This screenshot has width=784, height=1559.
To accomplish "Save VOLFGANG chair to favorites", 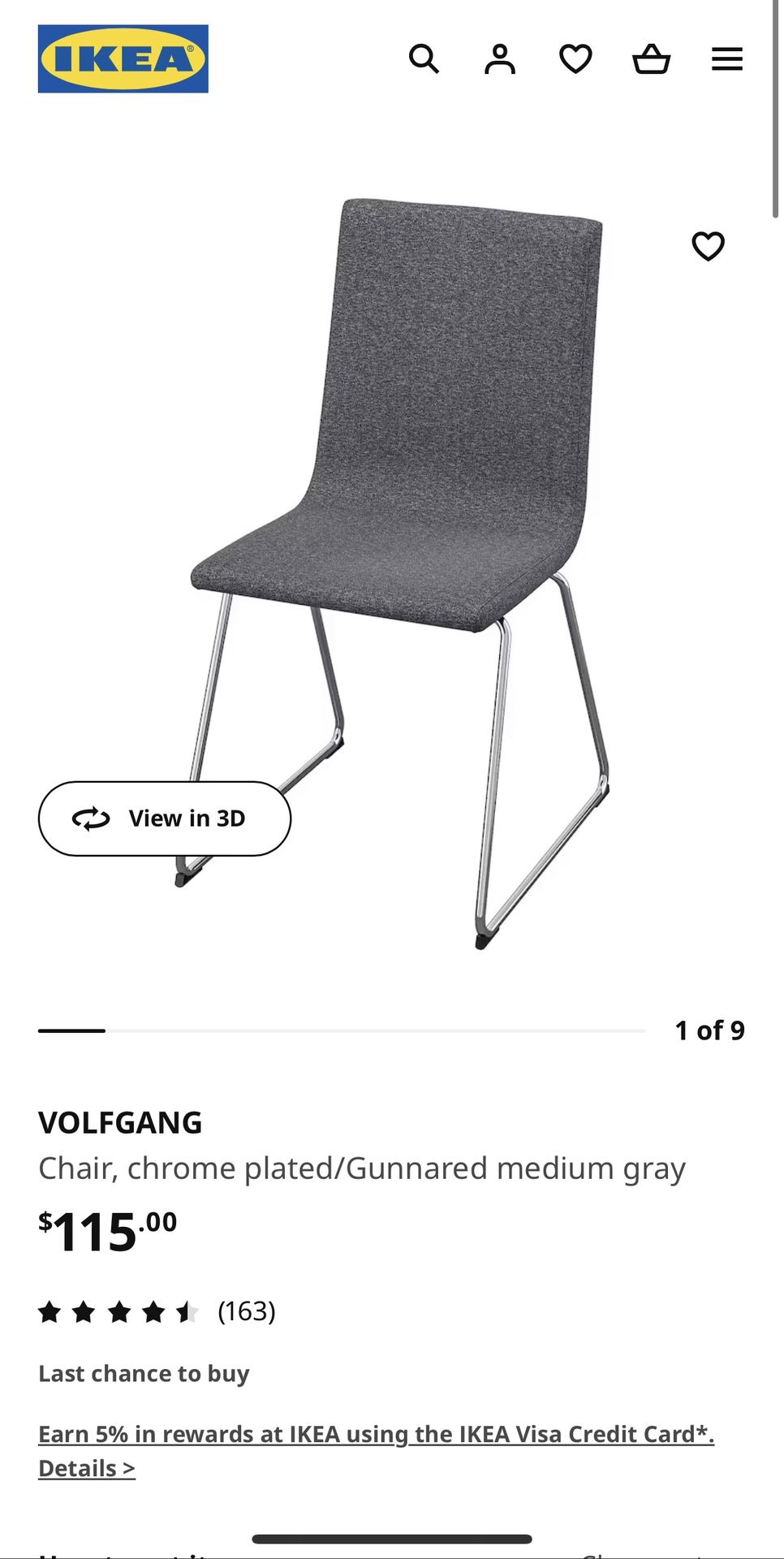I will coord(708,246).
